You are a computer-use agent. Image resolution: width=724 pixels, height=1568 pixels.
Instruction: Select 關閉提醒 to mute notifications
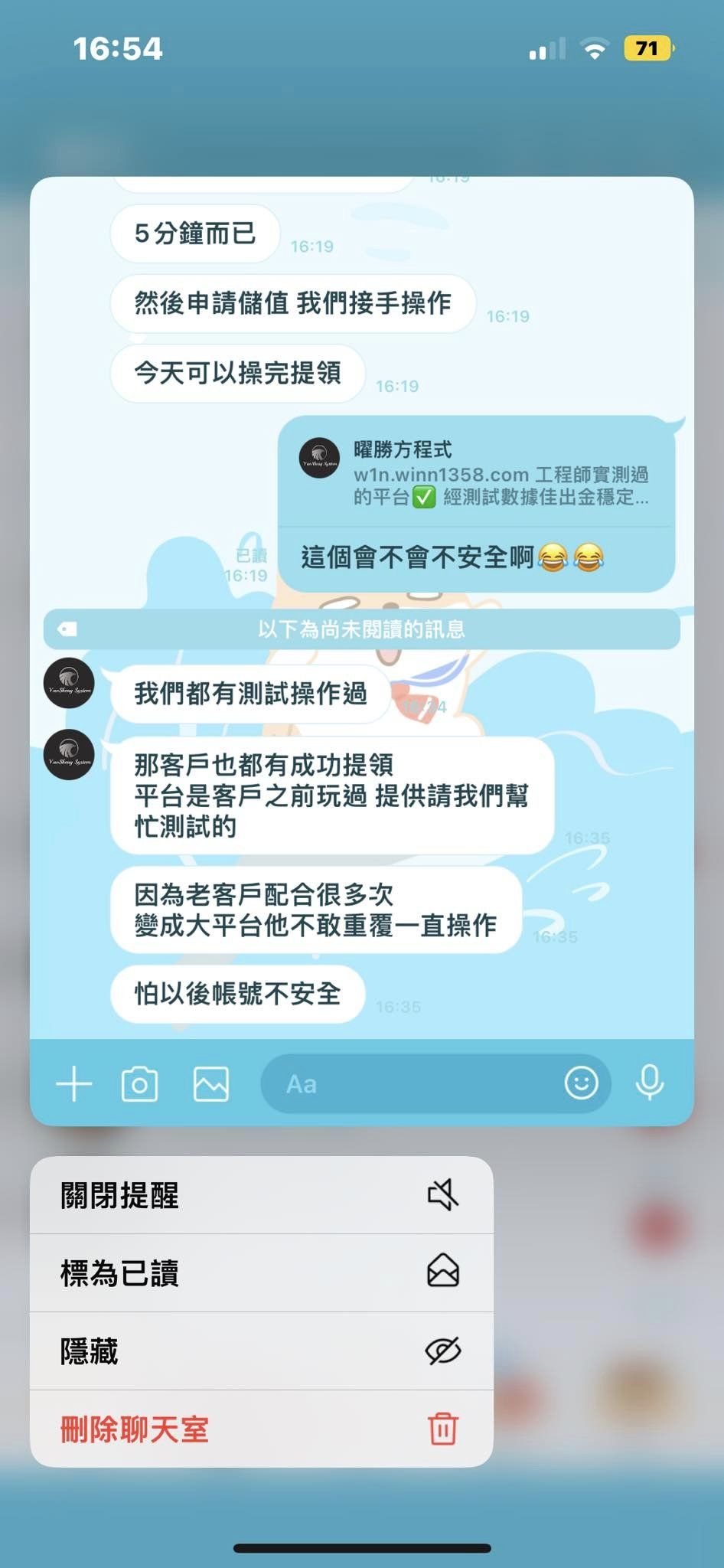(x=260, y=1195)
